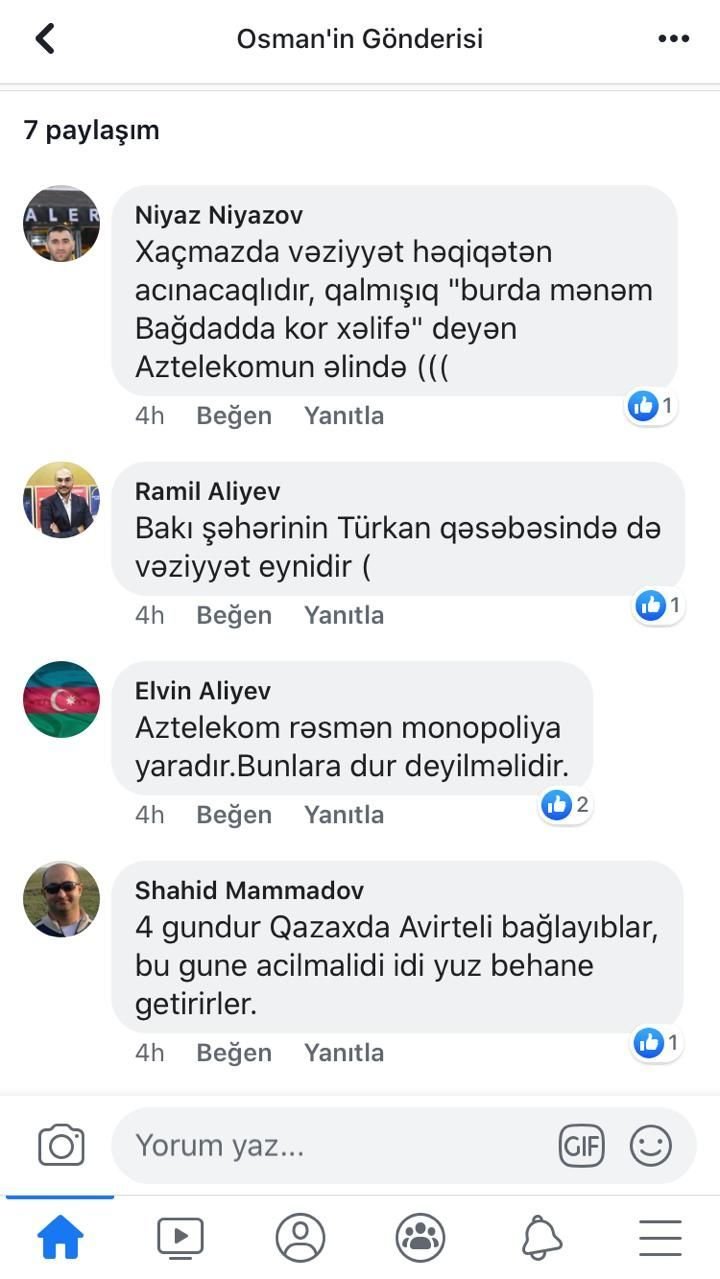Screen dimensions: 720x1279
Task: Like Niyaz Niyazov's comment
Action: (x=234, y=416)
